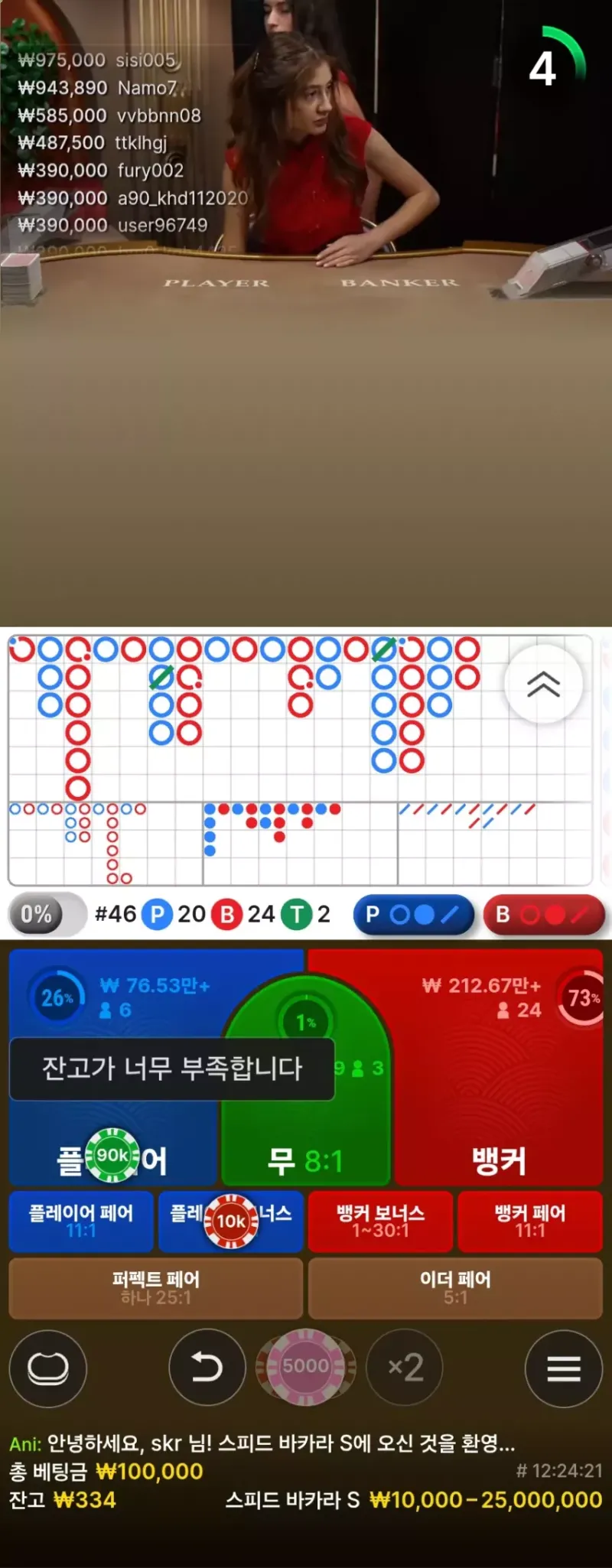The image size is (612, 1568).
Task: Select 뱅커 페어 11:1 side bet
Action: tap(529, 1221)
